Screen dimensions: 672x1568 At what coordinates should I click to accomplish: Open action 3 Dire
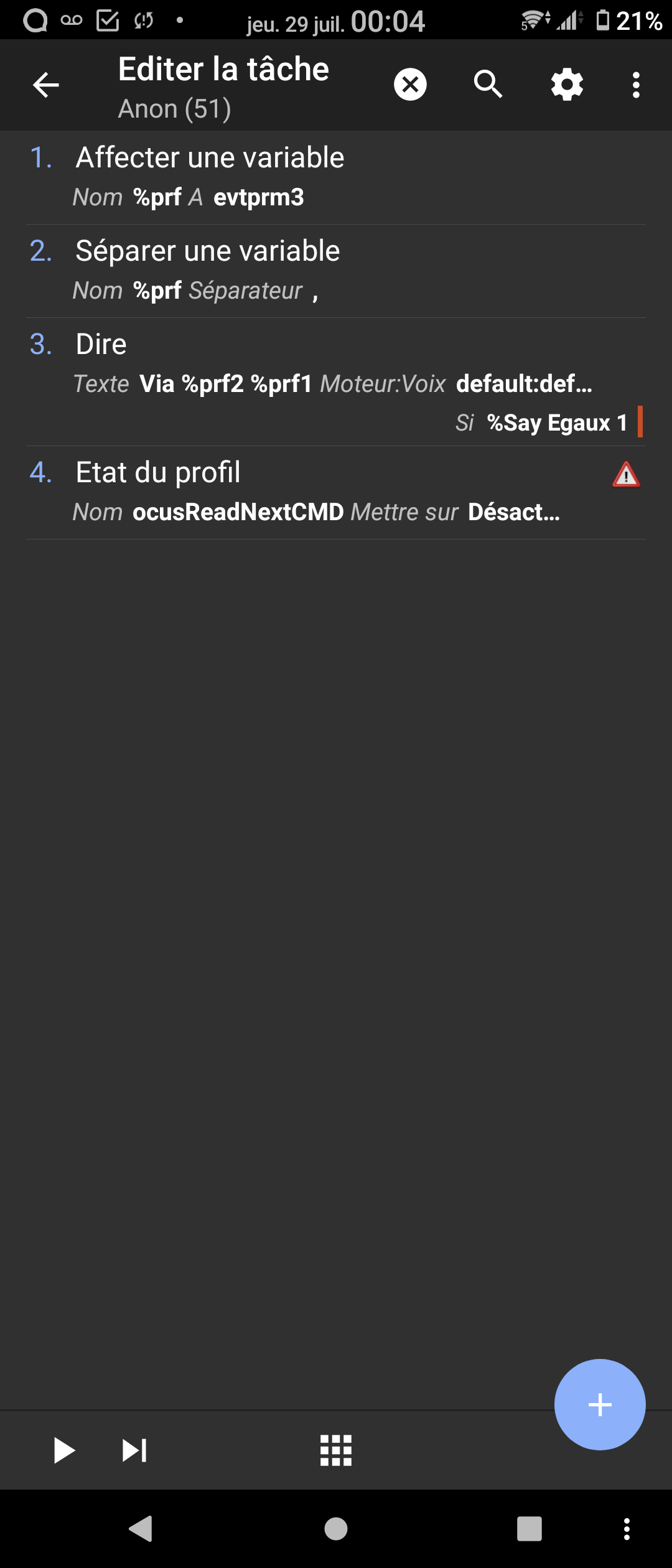336,381
